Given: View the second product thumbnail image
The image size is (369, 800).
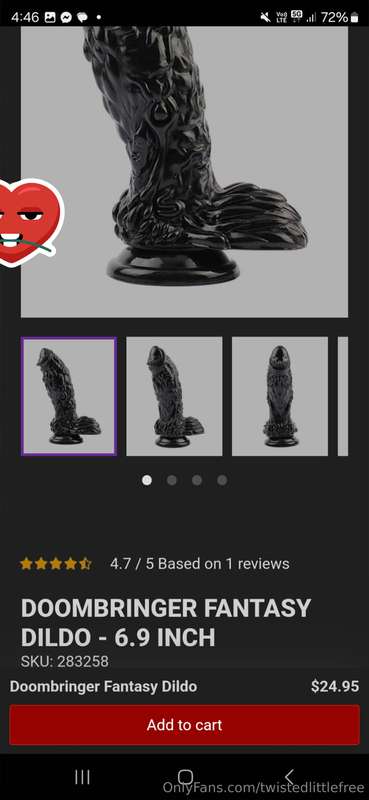Looking at the screenshot, I should tap(174, 396).
